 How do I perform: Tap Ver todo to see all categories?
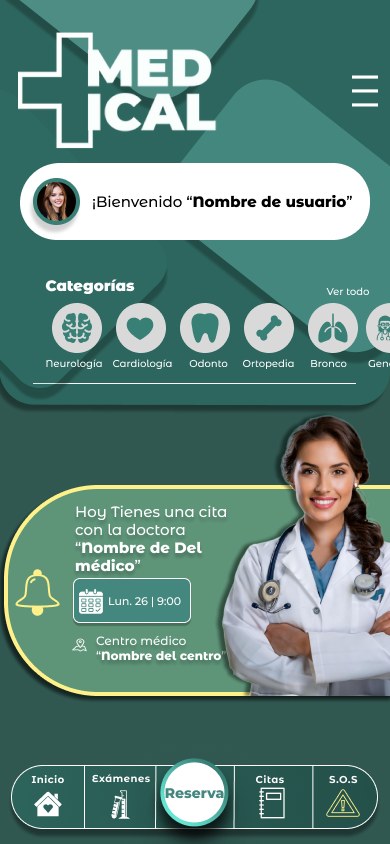348,292
